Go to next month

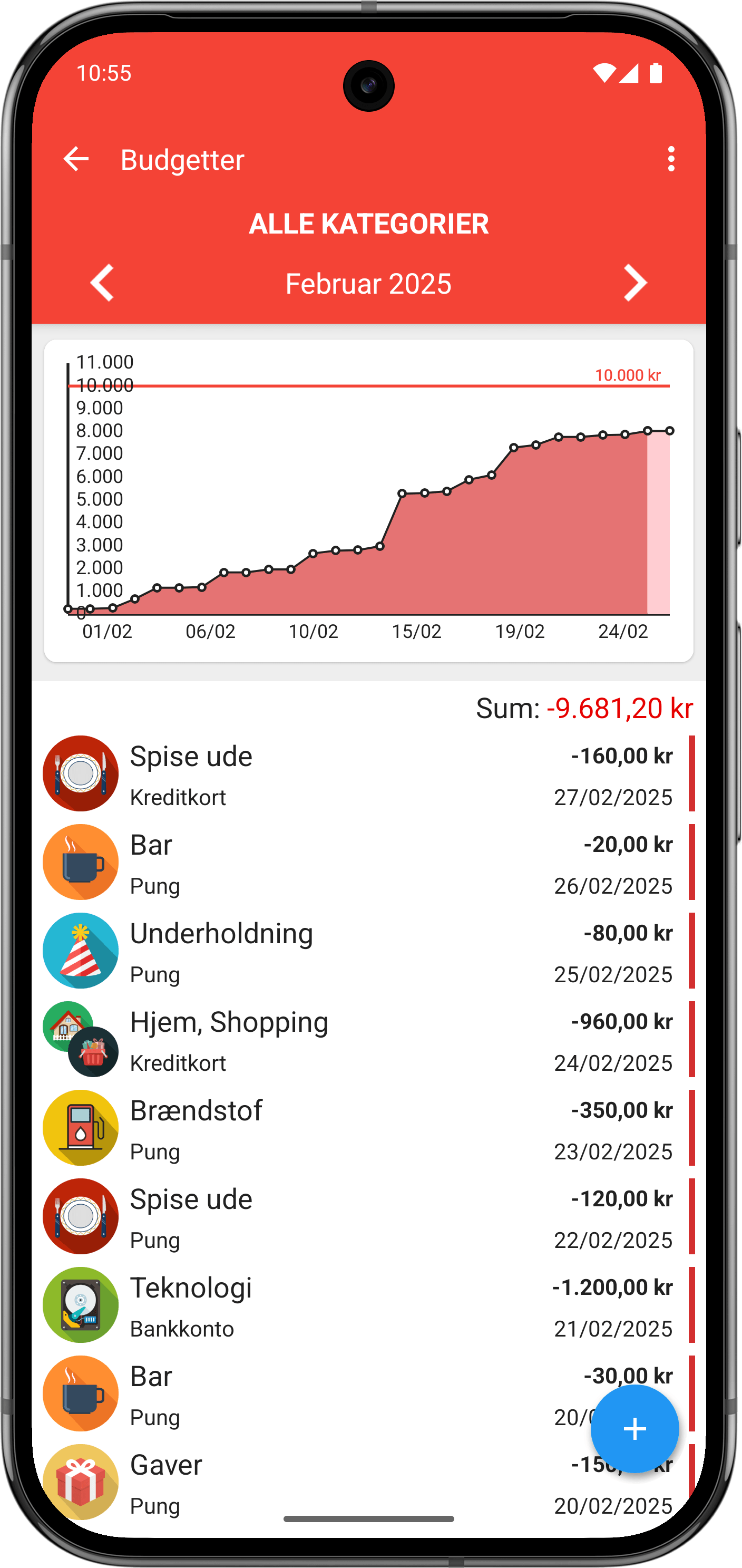(635, 283)
